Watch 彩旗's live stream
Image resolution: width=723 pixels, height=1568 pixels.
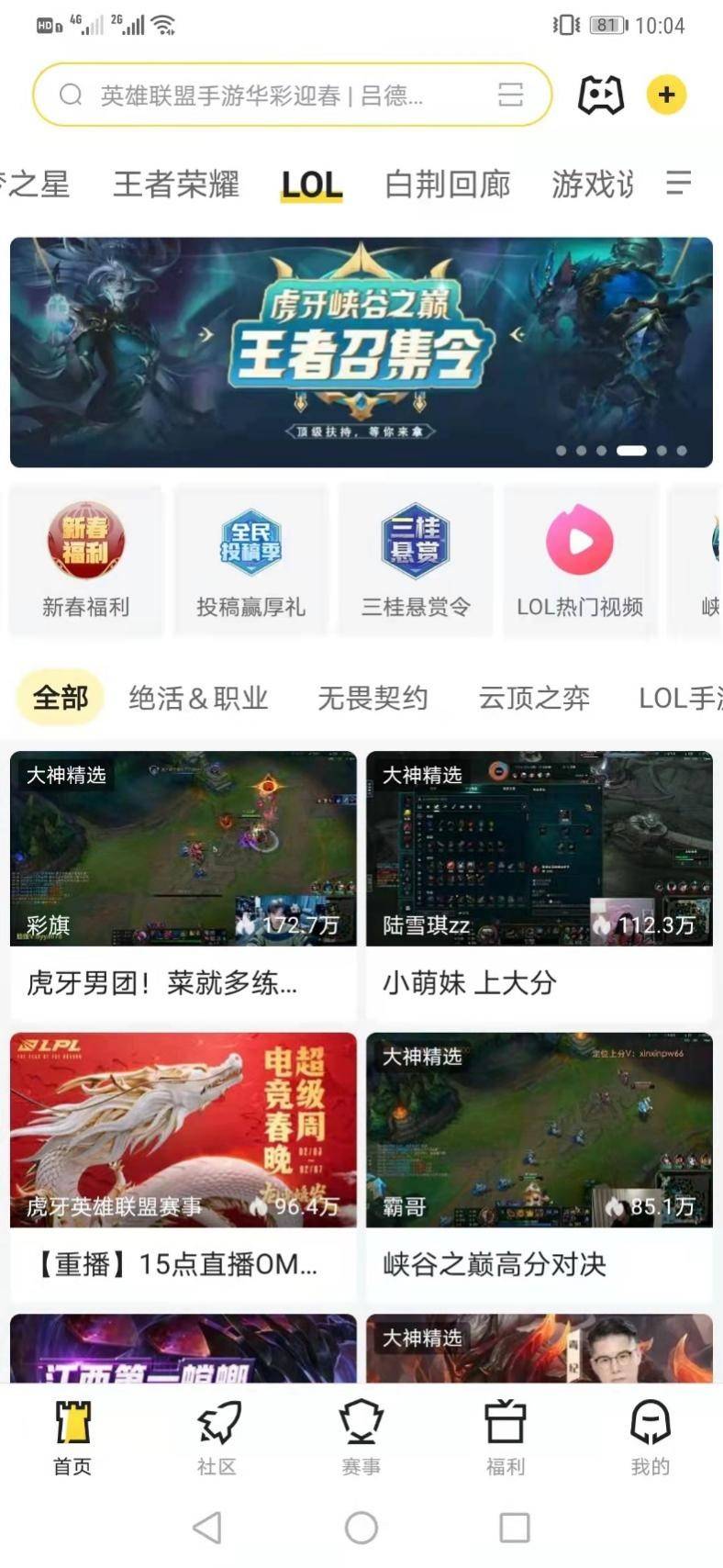click(184, 849)
